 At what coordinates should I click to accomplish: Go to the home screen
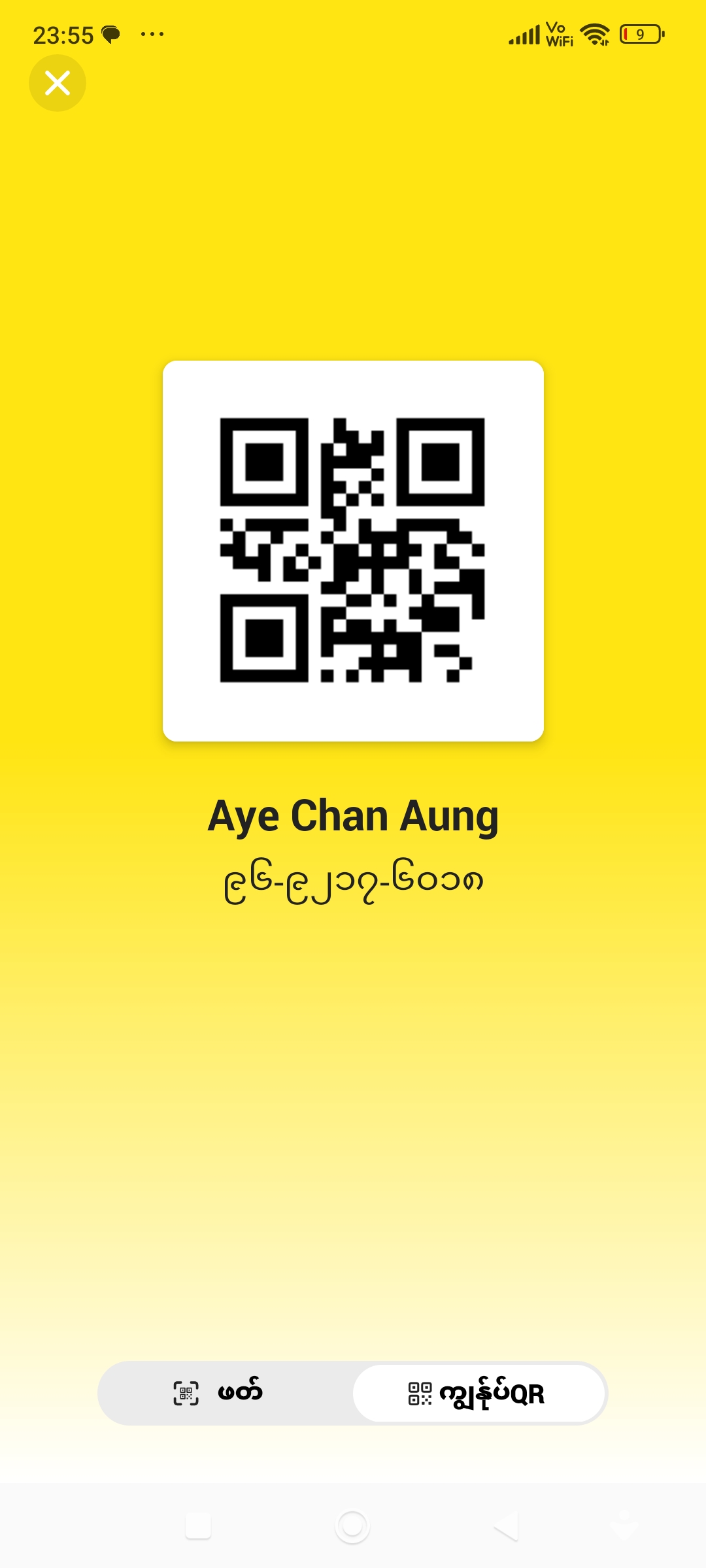[x=352, y=1526]
